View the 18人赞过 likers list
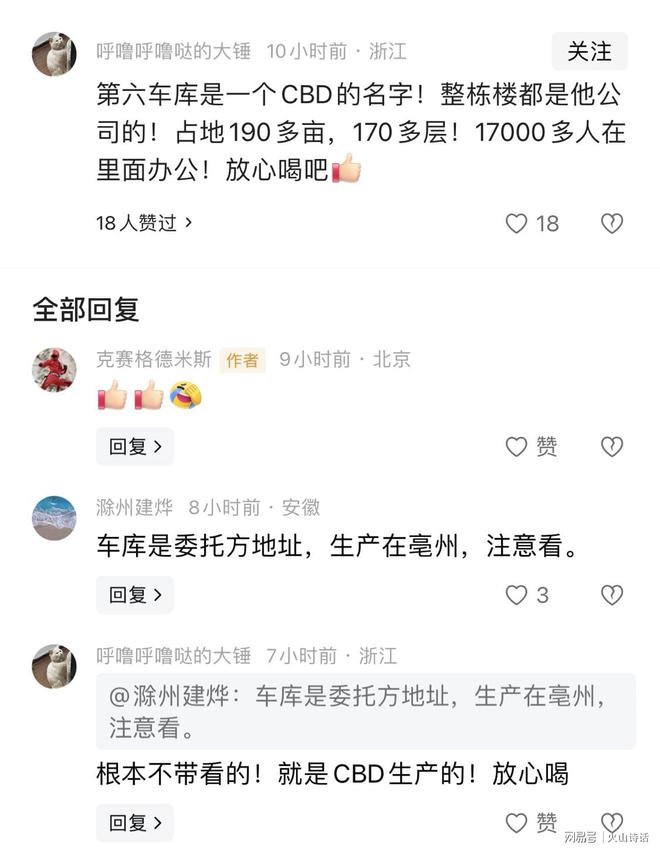Image resolution: width=660 pixels, height=849 pixels. [x=144, y=223]
